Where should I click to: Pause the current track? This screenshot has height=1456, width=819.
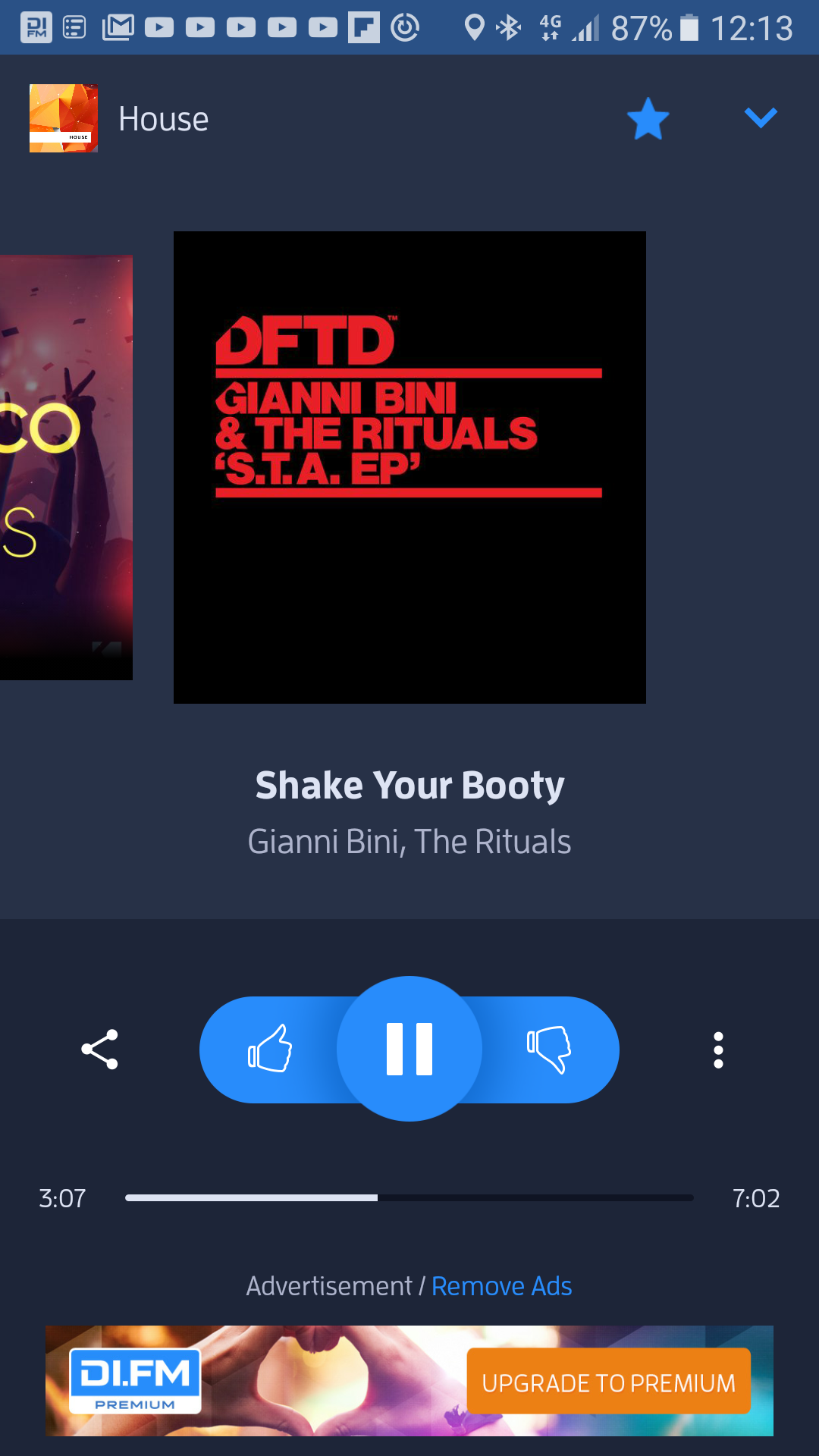point(409,1049)
